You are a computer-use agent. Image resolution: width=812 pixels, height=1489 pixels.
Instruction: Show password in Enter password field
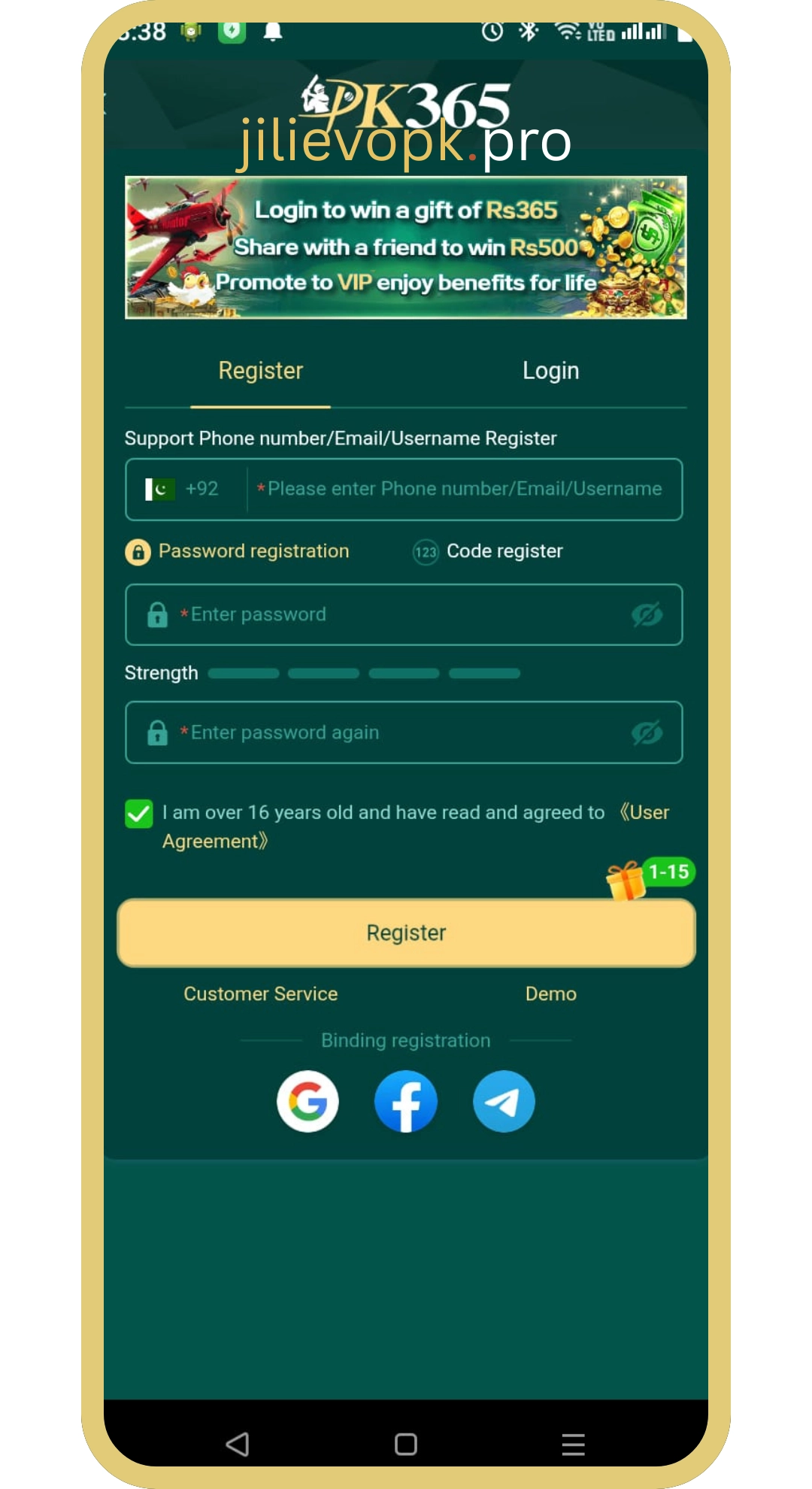tap(647, 614)
